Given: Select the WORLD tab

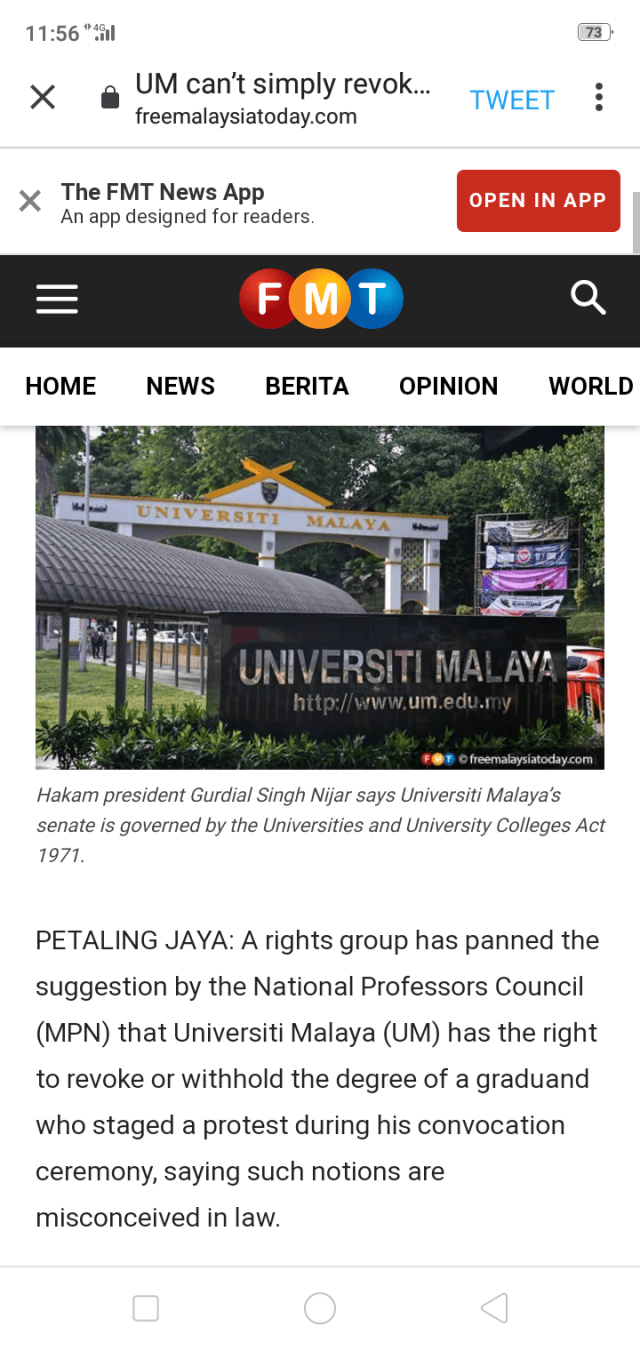Looking at the screenshot, I should [590, 386].
